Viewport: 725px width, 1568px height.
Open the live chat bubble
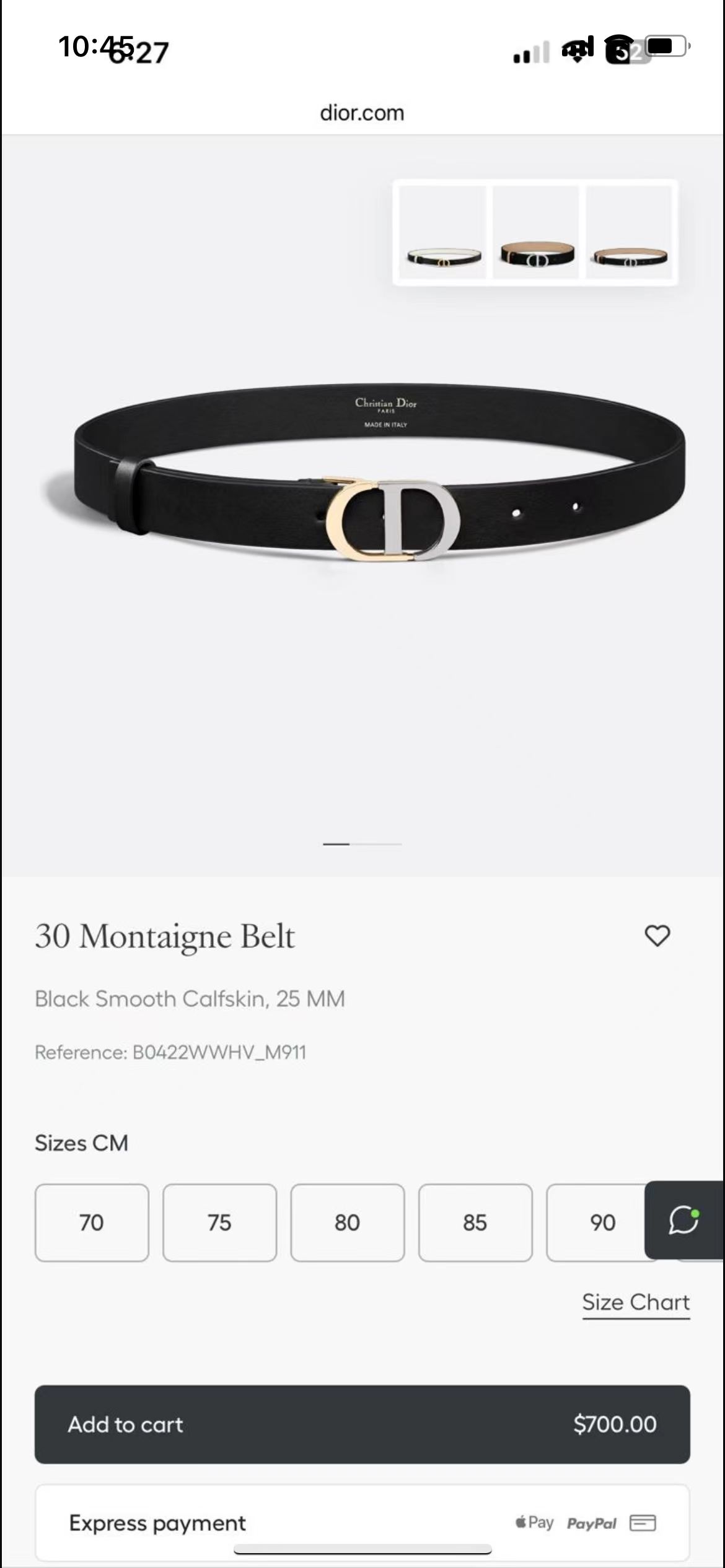684,1220
